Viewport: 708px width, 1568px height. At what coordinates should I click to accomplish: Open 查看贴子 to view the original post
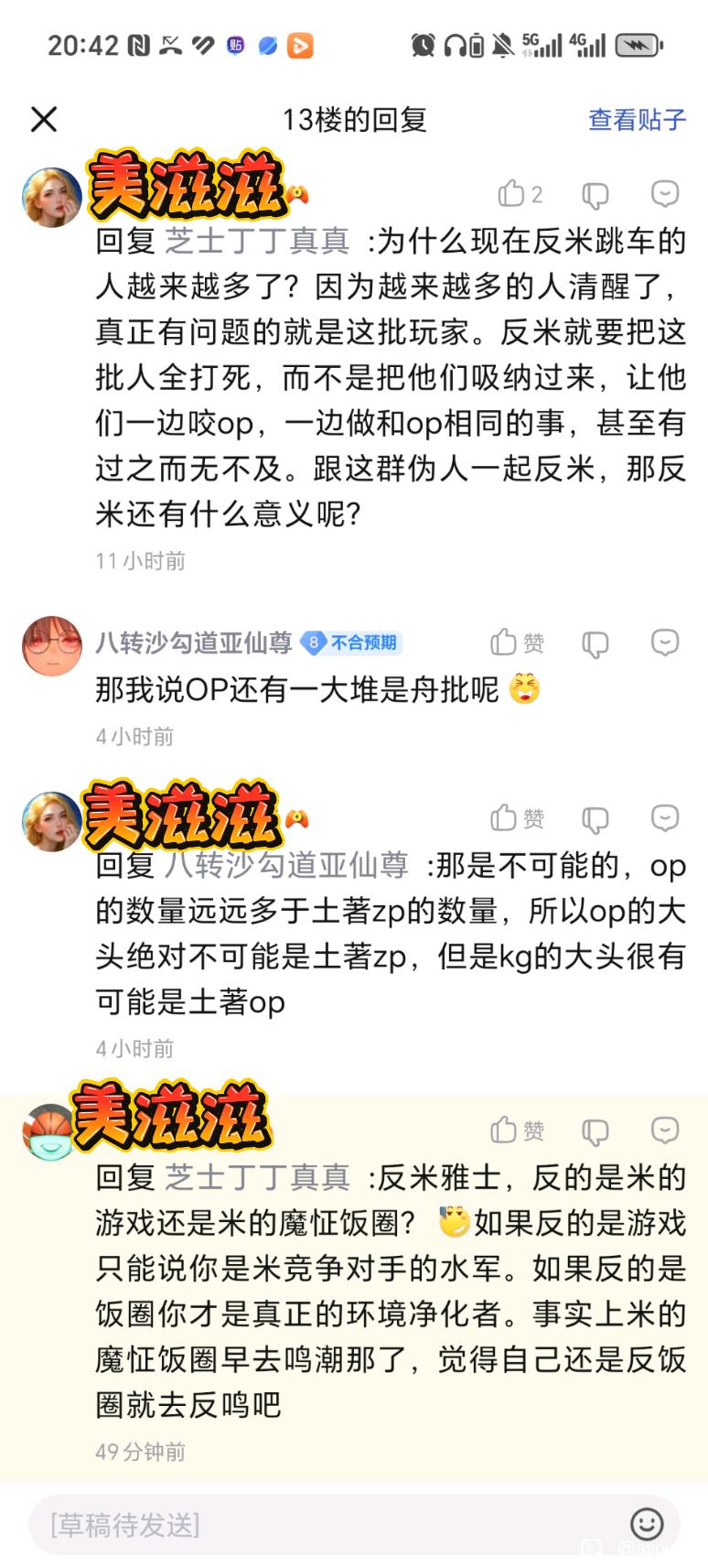click(x=637, y=119)
